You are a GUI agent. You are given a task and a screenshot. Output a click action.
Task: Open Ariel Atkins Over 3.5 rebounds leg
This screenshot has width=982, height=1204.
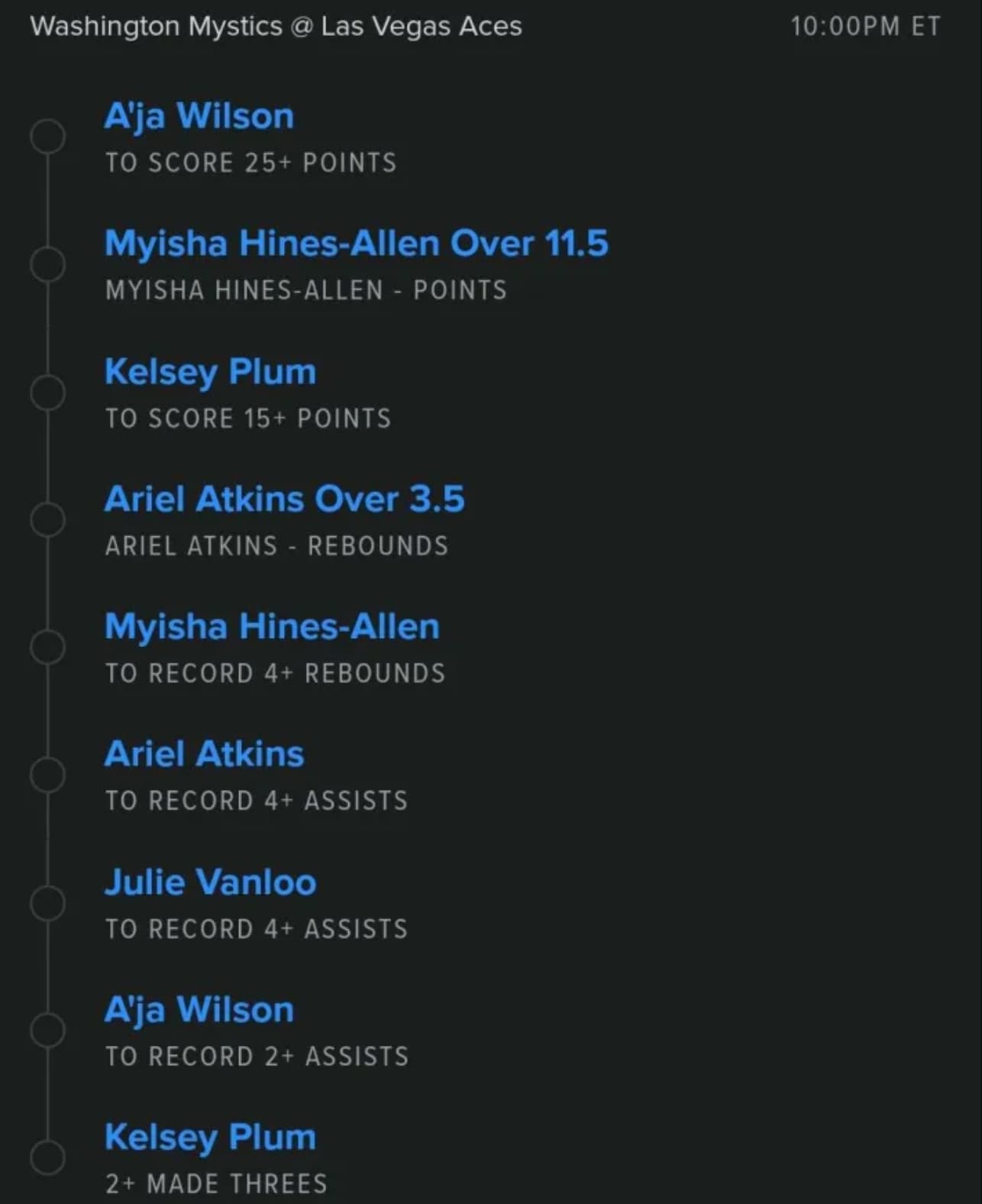284,500
